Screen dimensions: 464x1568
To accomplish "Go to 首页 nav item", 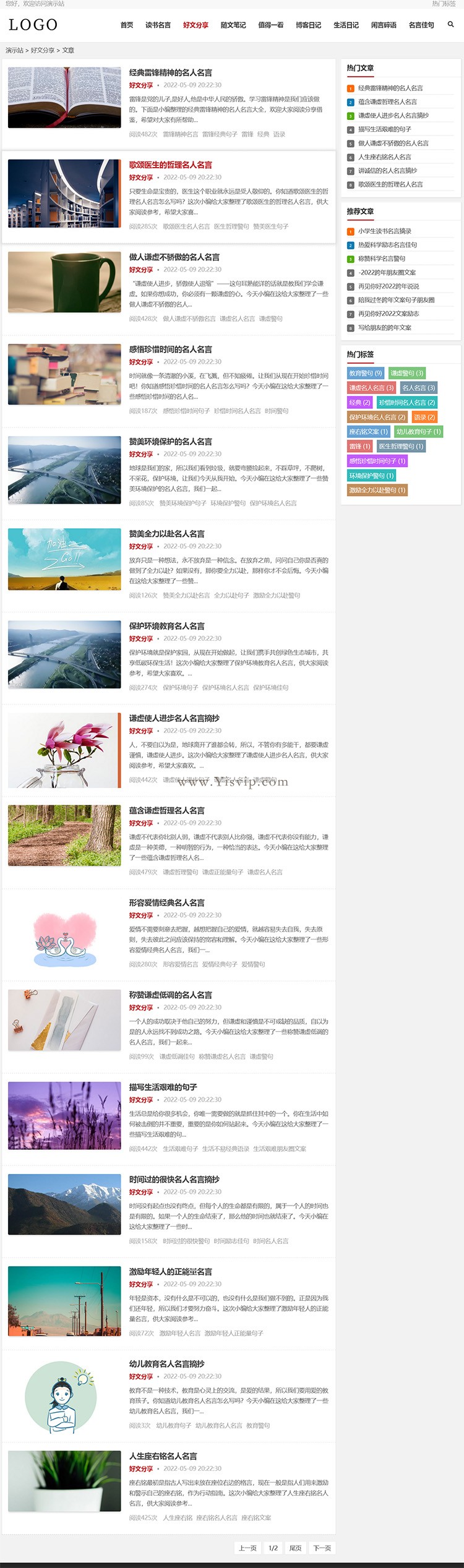I will point(127,25).
